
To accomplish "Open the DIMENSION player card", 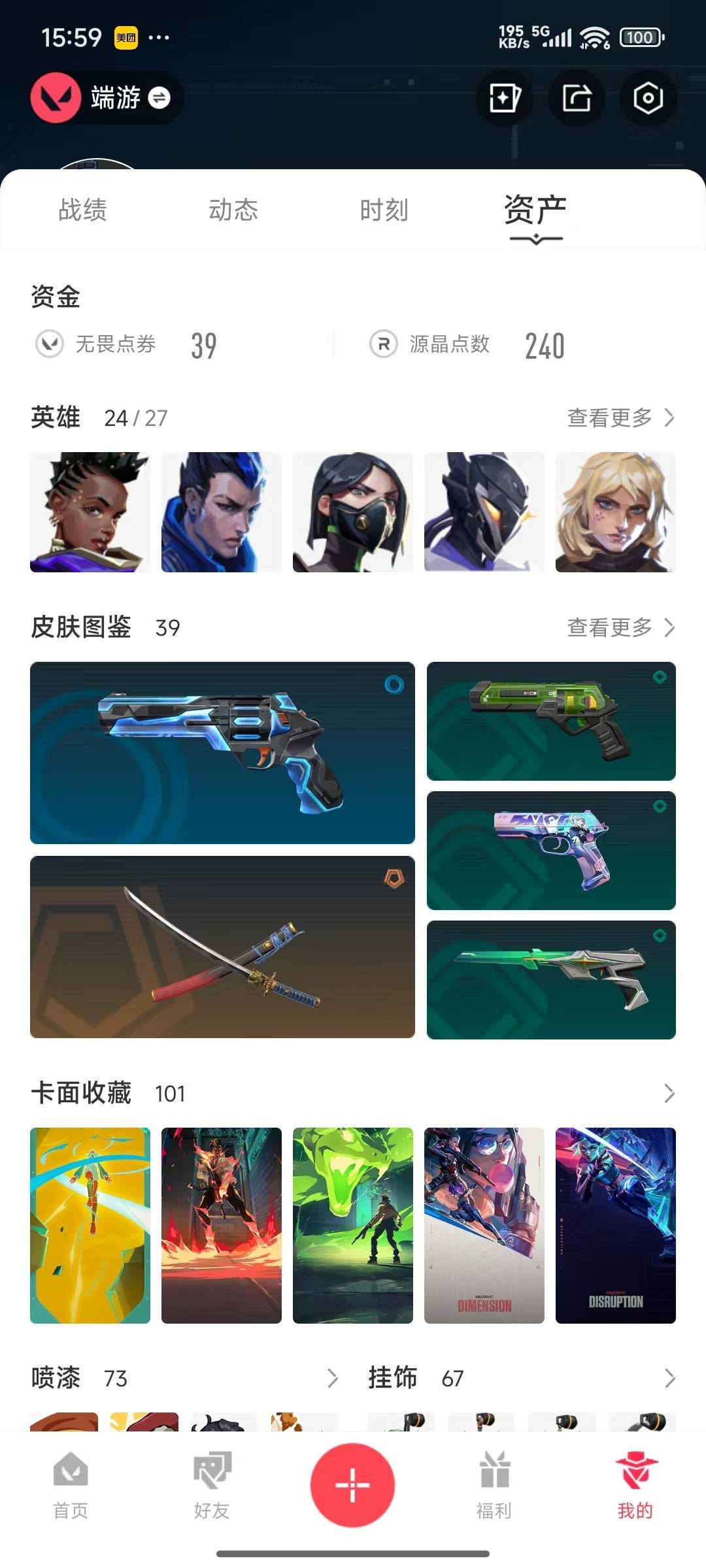I will click(484, 1225).
